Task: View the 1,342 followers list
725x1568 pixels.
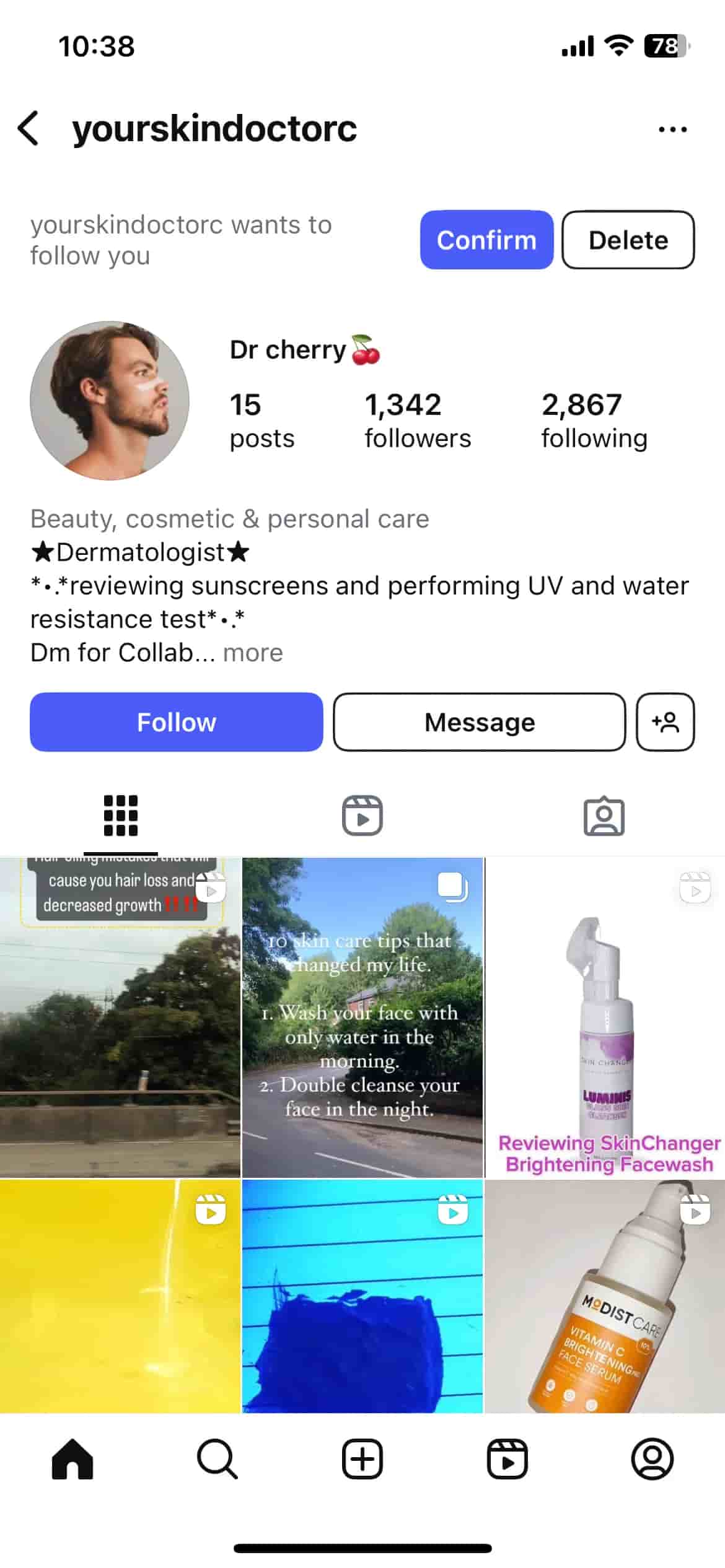Action: pyautogui.click(x=417, y=420)
